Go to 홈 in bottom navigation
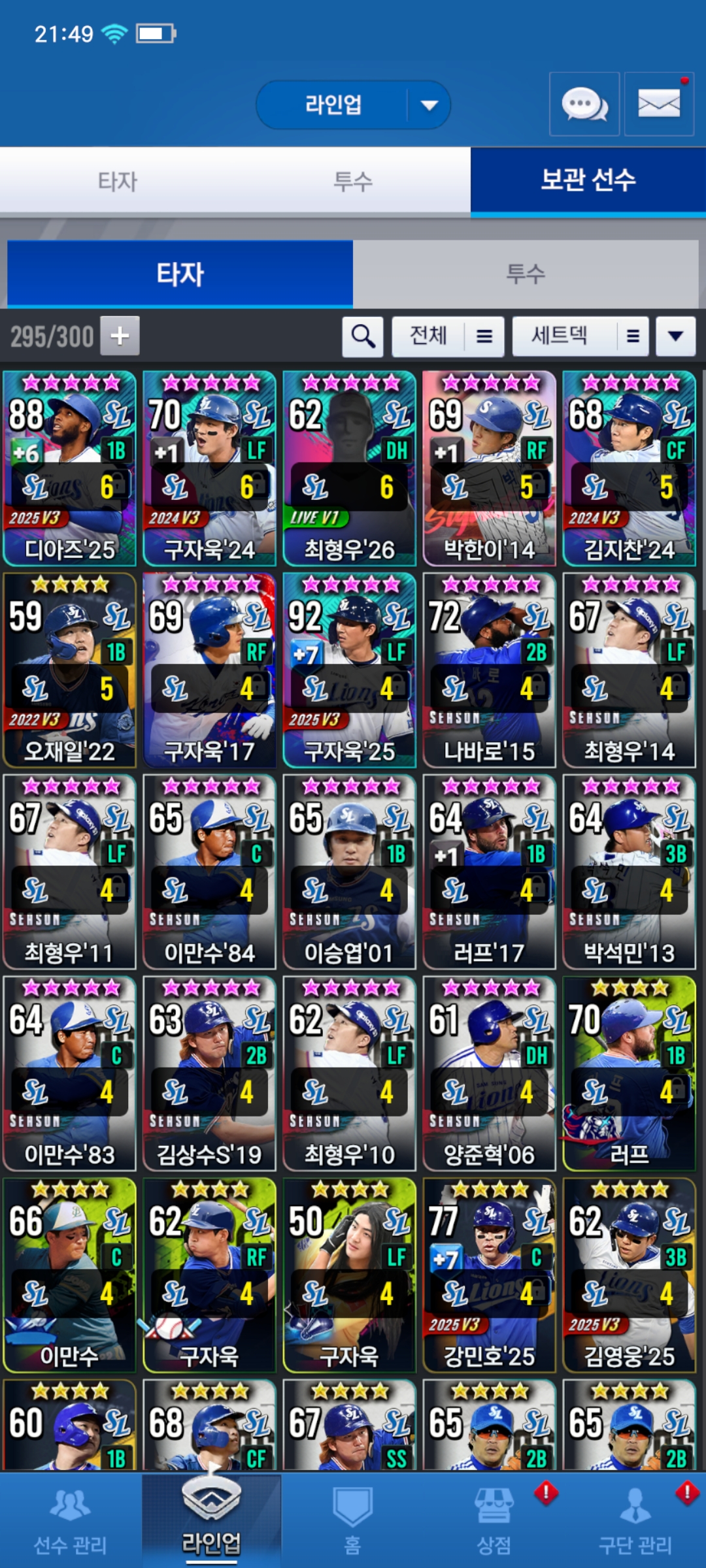706x1568 pixels. (x=352, y=1520)
